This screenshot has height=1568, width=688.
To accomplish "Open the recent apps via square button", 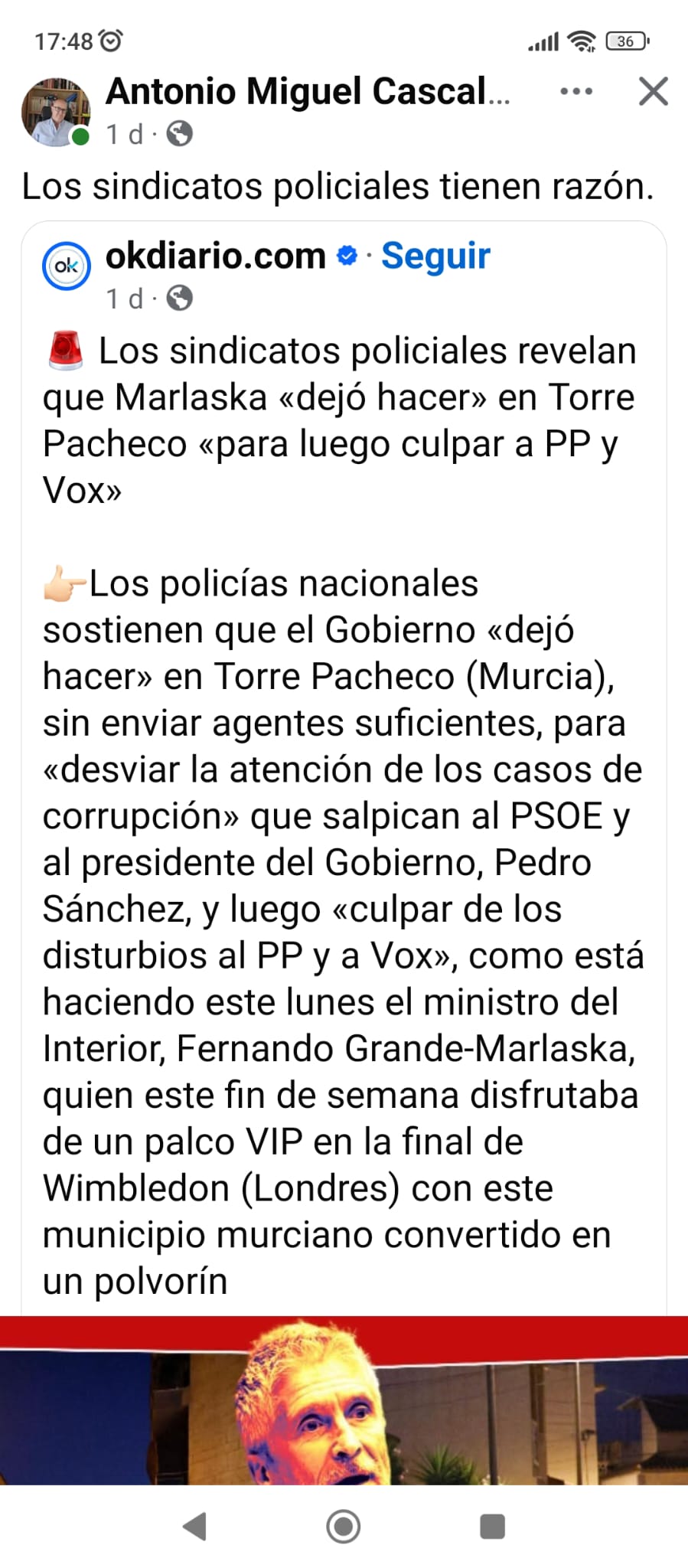I will [x=492, y=1526].
